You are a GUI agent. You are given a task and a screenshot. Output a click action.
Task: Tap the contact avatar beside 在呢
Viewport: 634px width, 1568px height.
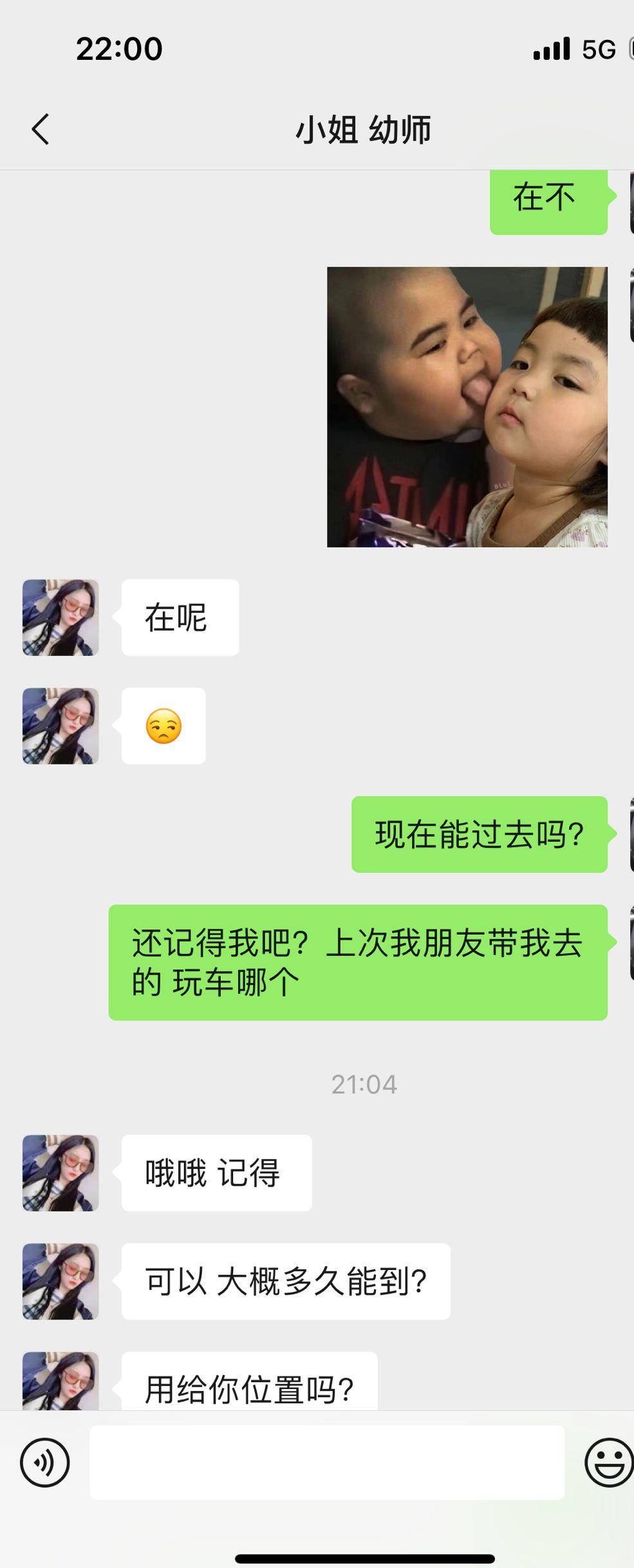(61, 617)
